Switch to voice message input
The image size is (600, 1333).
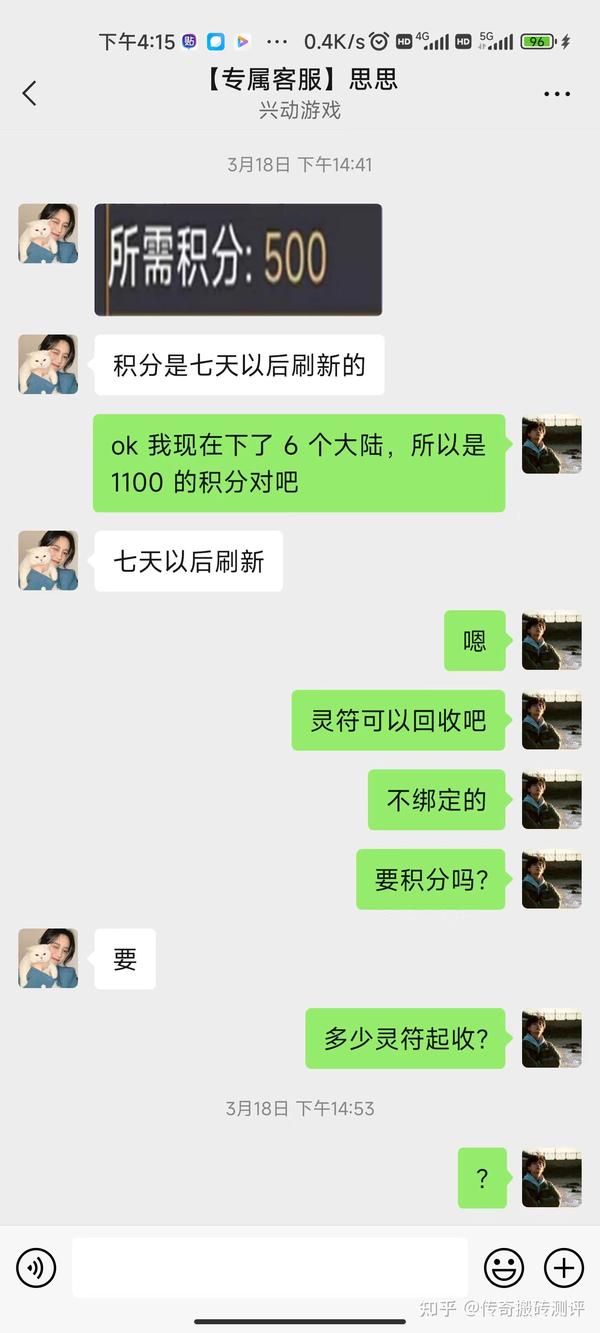coord(36,1268)
